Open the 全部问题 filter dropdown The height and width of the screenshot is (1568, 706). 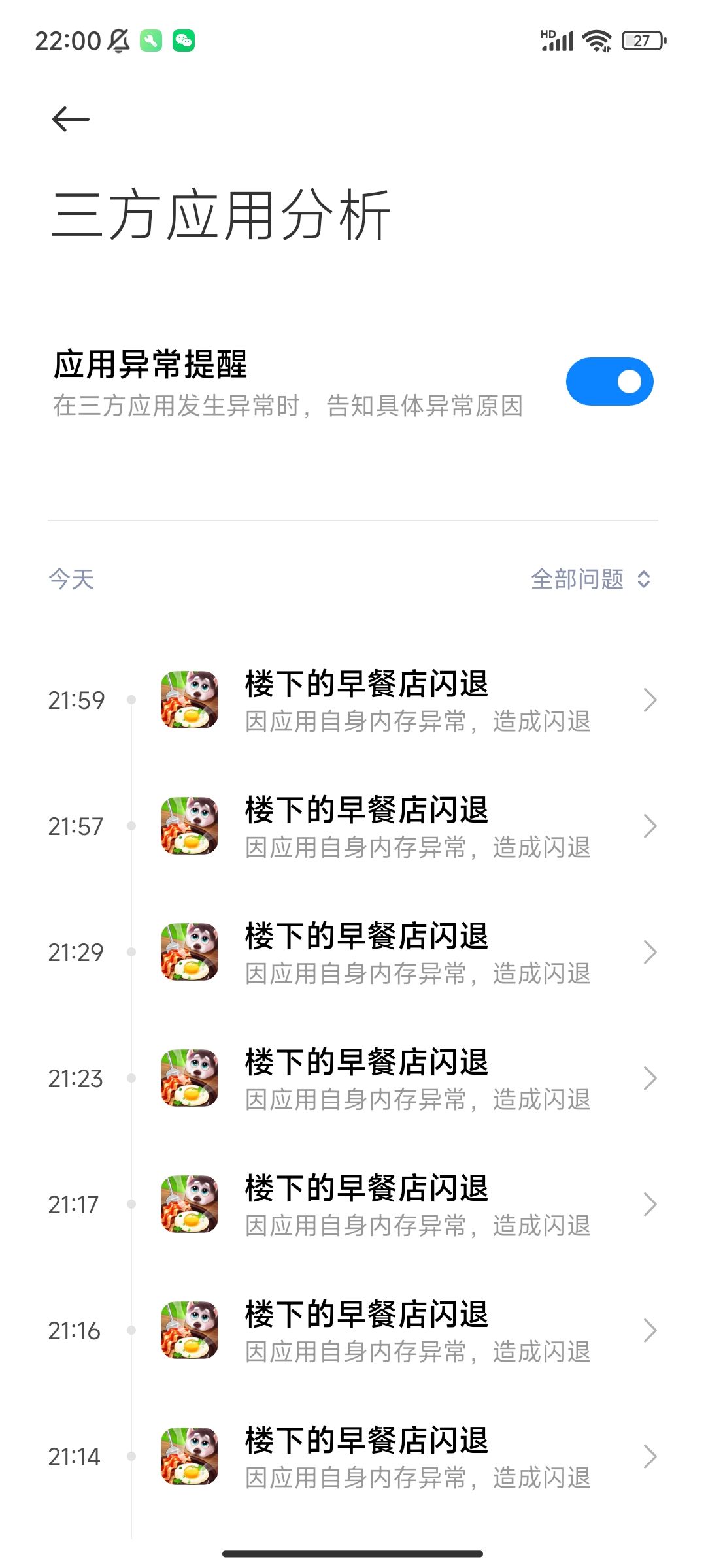click(x=591, y=580)
